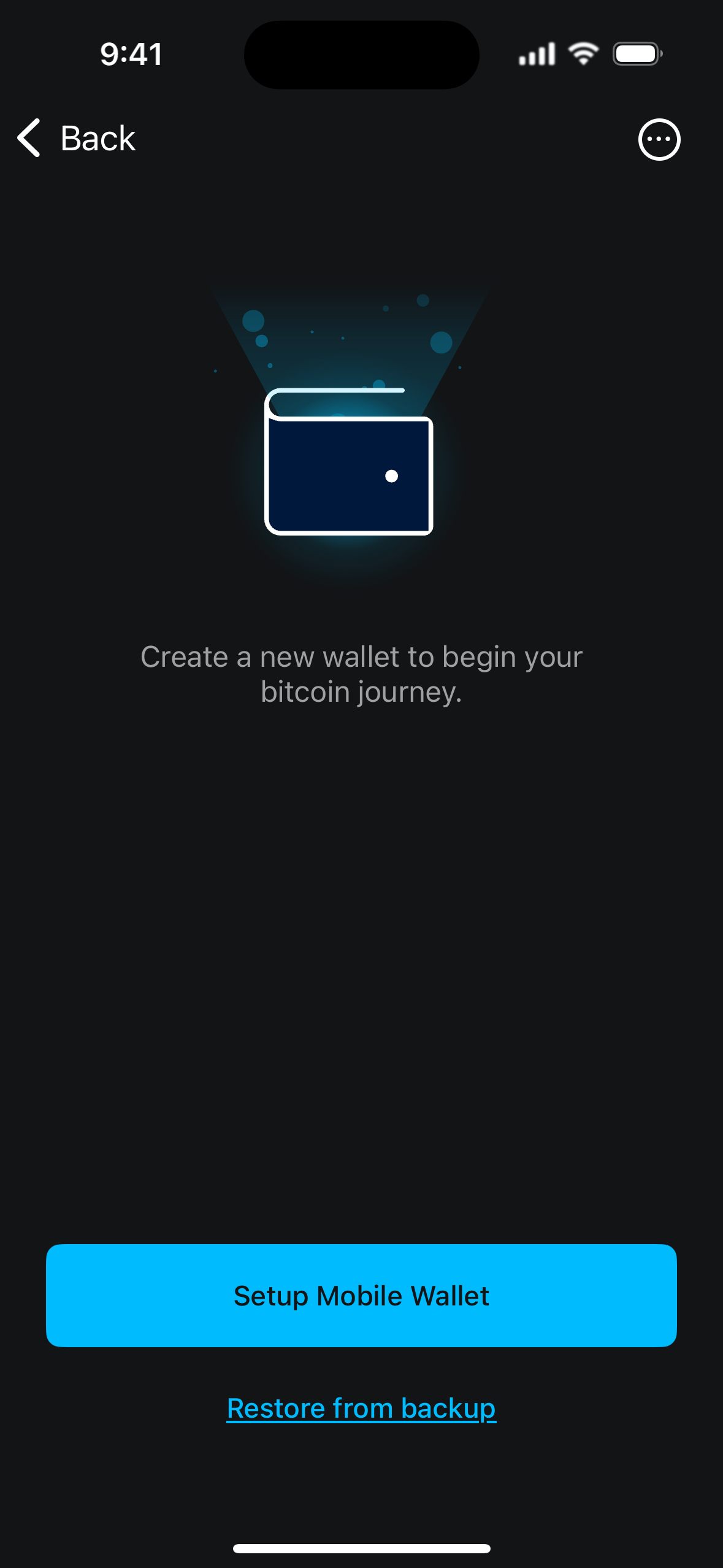Tap Setup Mobile Wallet button
This screenshot has height=1568, width=723.
(361, 1296)
